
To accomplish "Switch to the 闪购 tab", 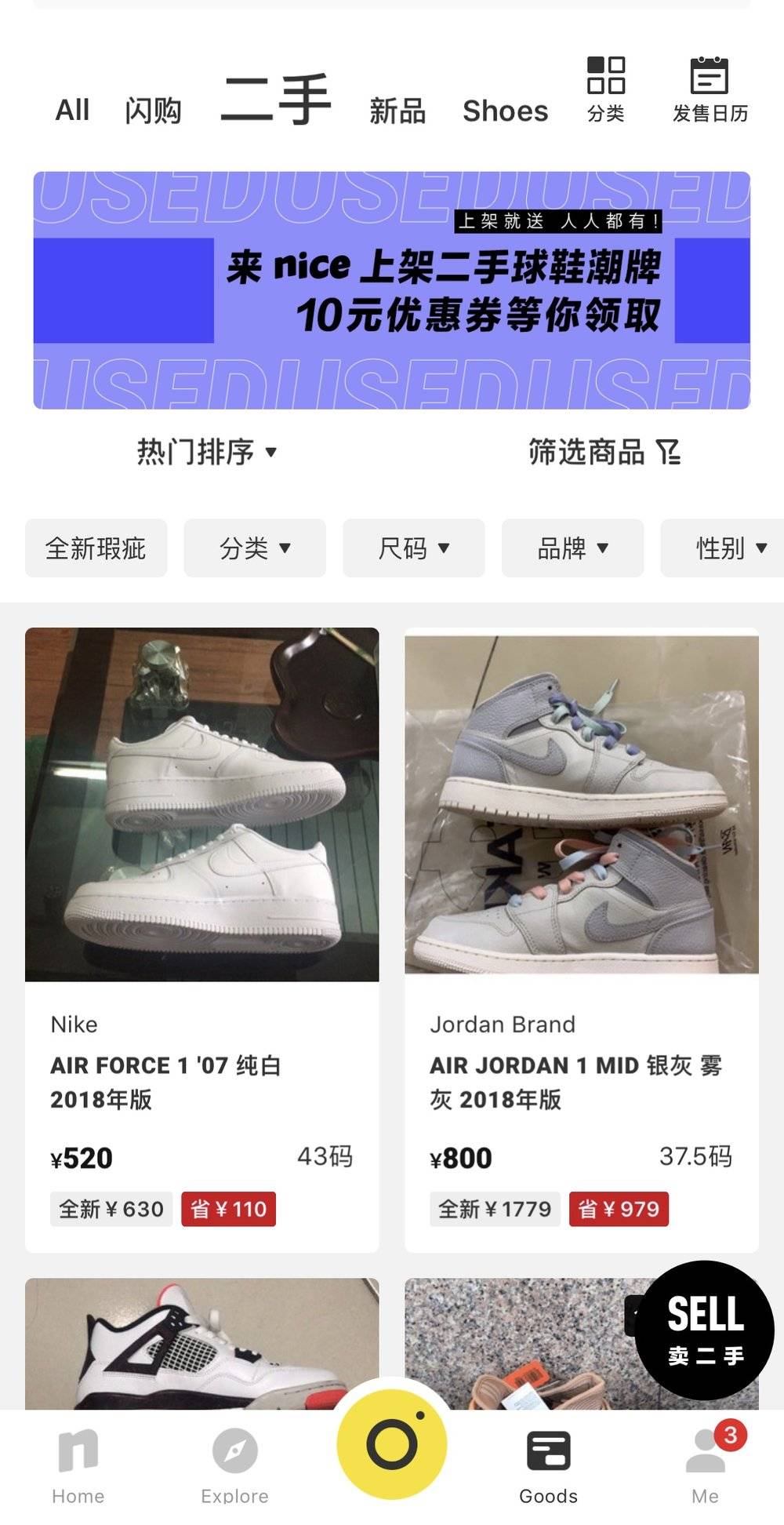I will 153,111.
